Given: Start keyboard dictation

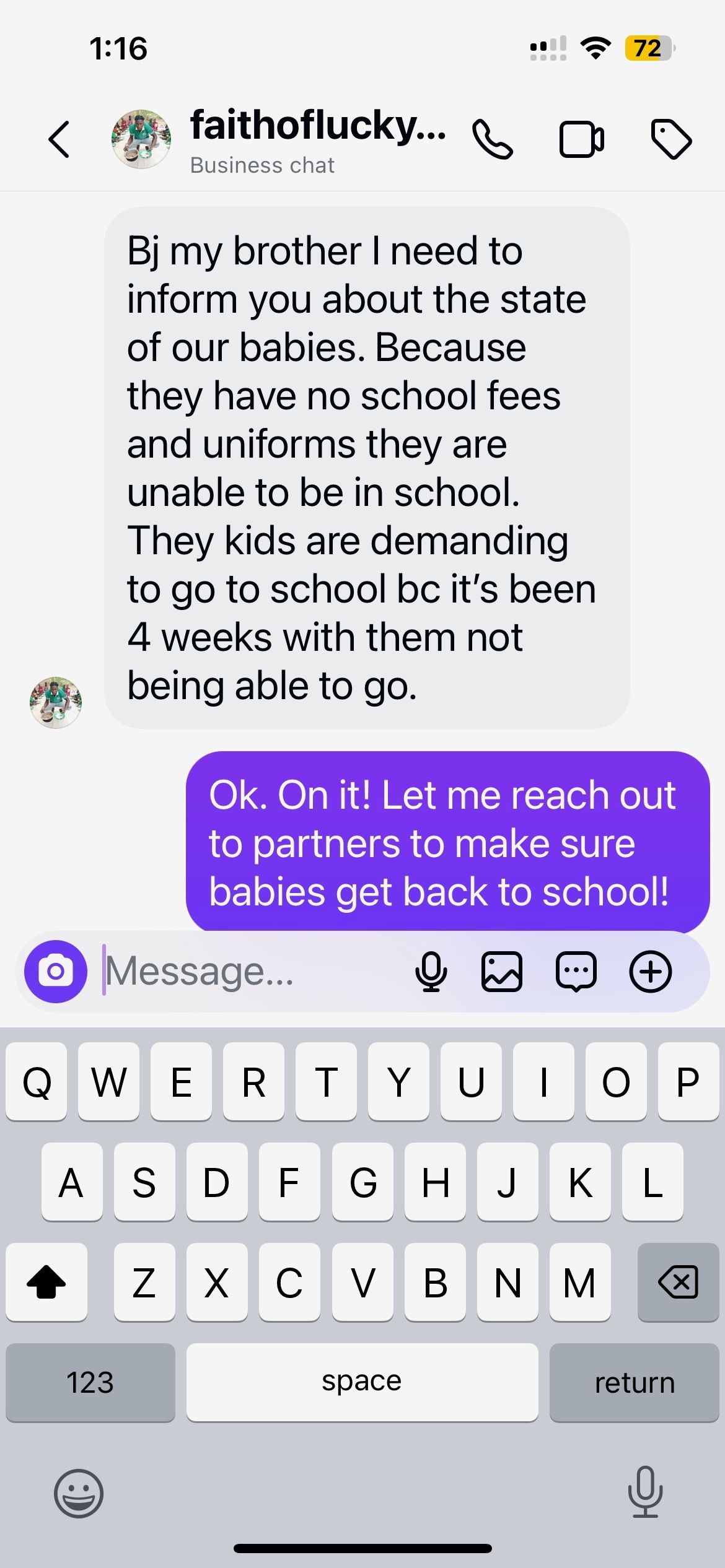Looking at the screenshot, I should click(x=645, y=1492).
